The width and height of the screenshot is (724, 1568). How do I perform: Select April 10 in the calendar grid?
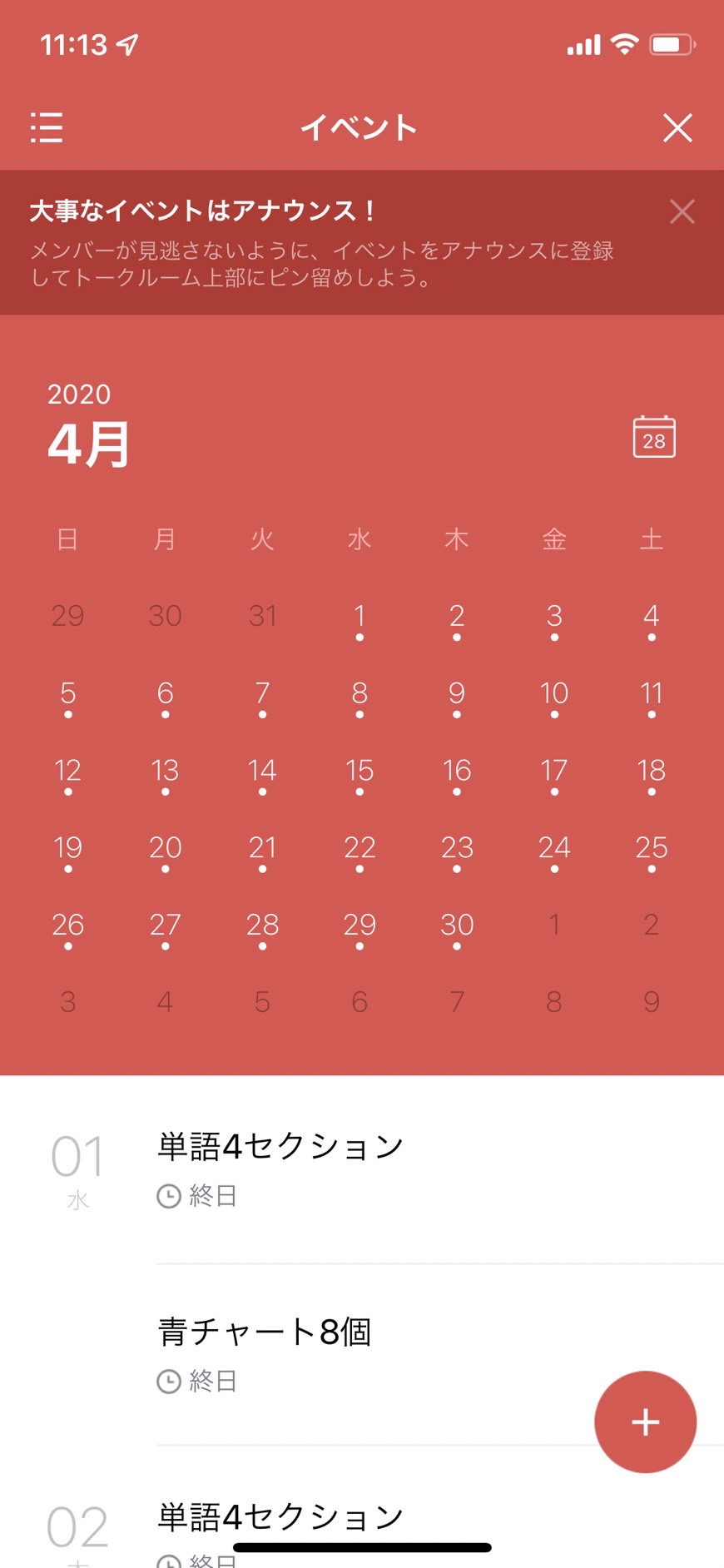(554, 697)
